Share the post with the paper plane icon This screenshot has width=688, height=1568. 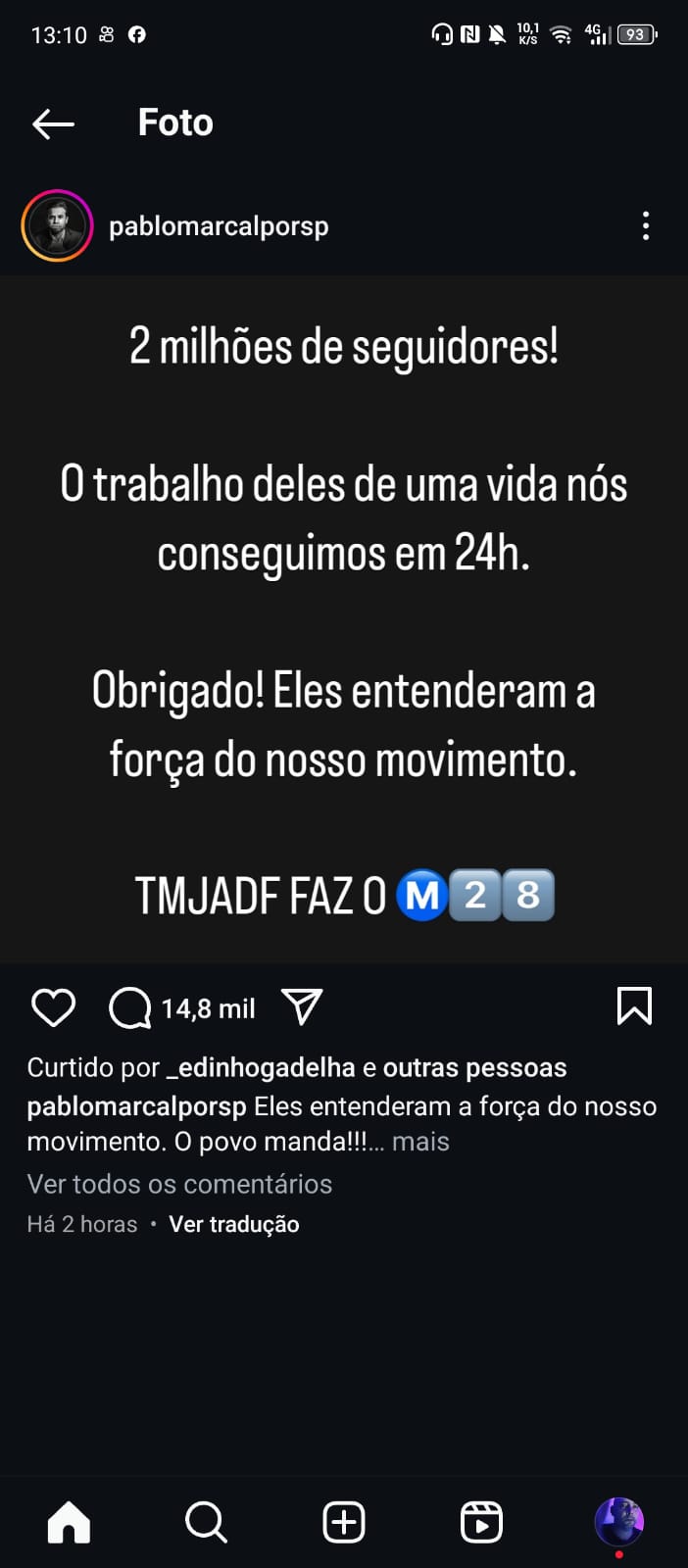(302, 1006)
